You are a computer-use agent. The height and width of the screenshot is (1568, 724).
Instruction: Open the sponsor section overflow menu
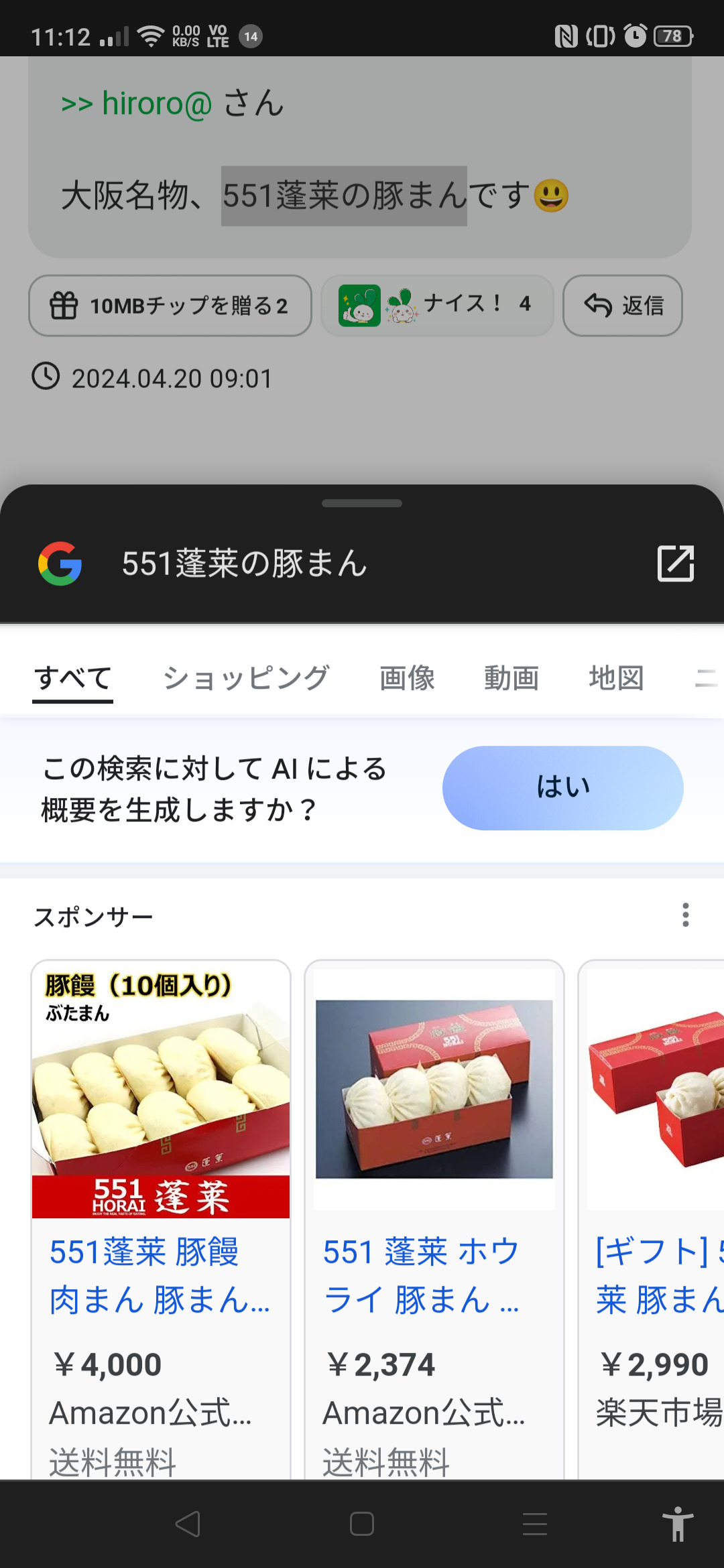click(685, 915)
